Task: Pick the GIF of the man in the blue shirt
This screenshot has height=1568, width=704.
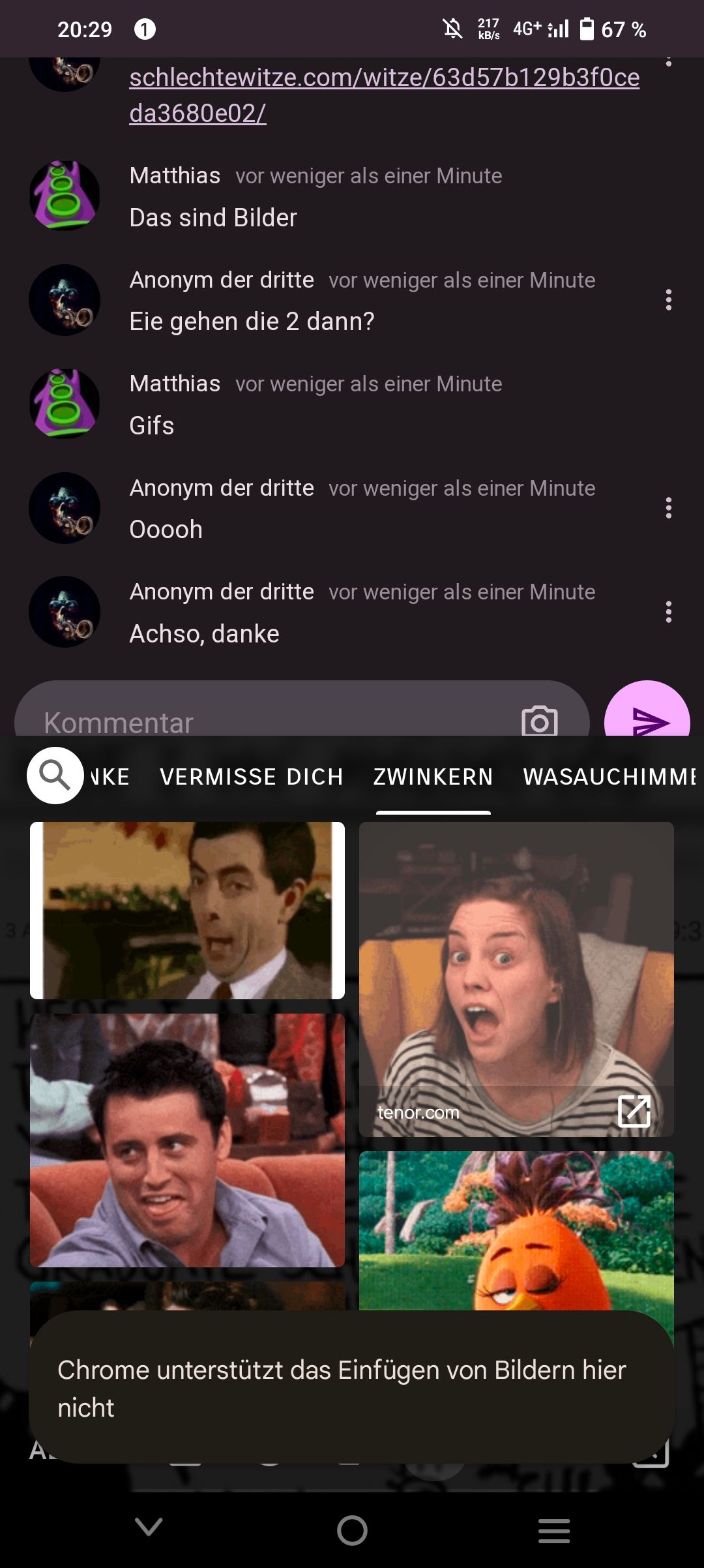Action: click(x=187, y=1139)
